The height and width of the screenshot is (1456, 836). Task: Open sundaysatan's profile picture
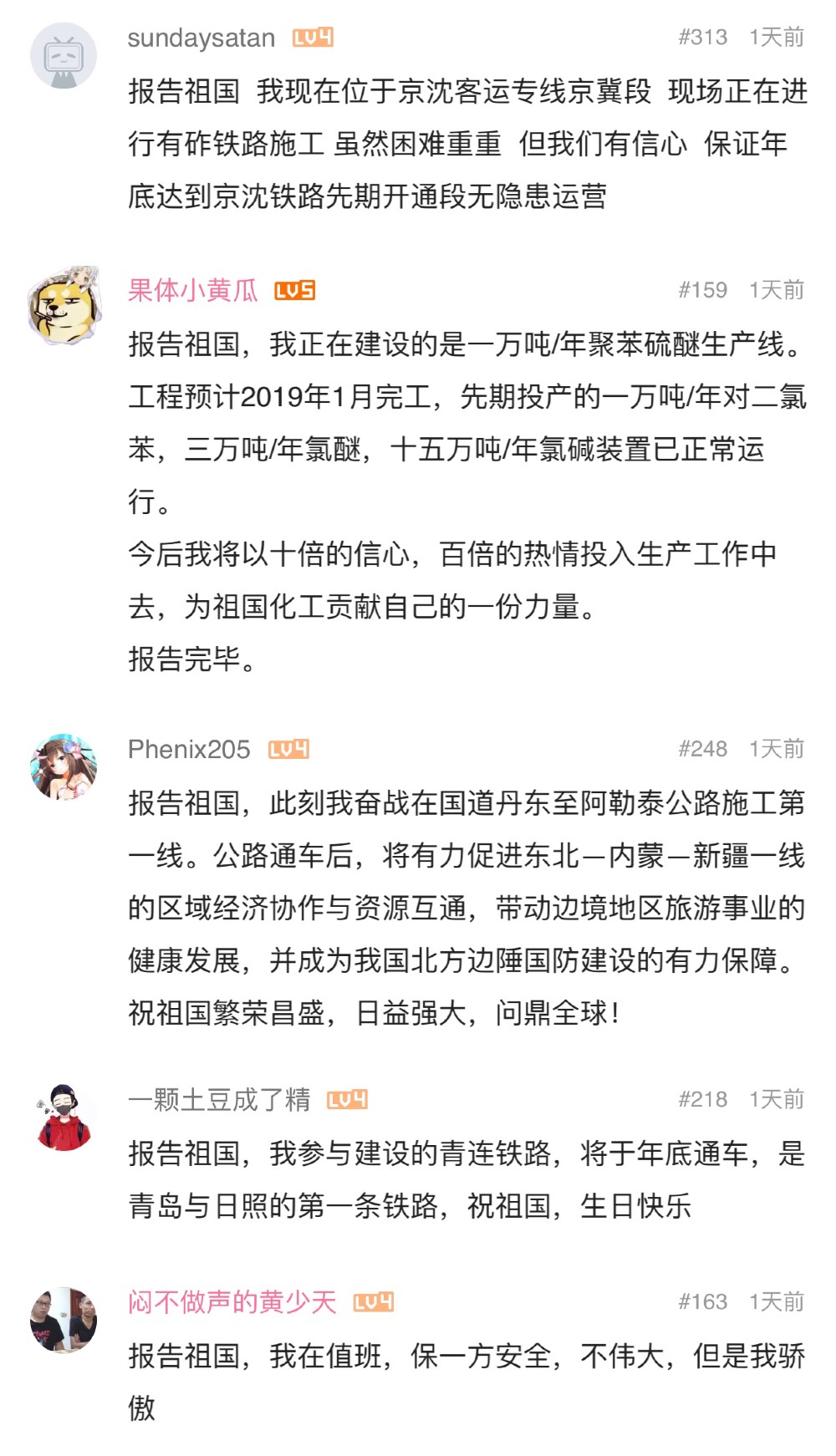coord(64,56)
